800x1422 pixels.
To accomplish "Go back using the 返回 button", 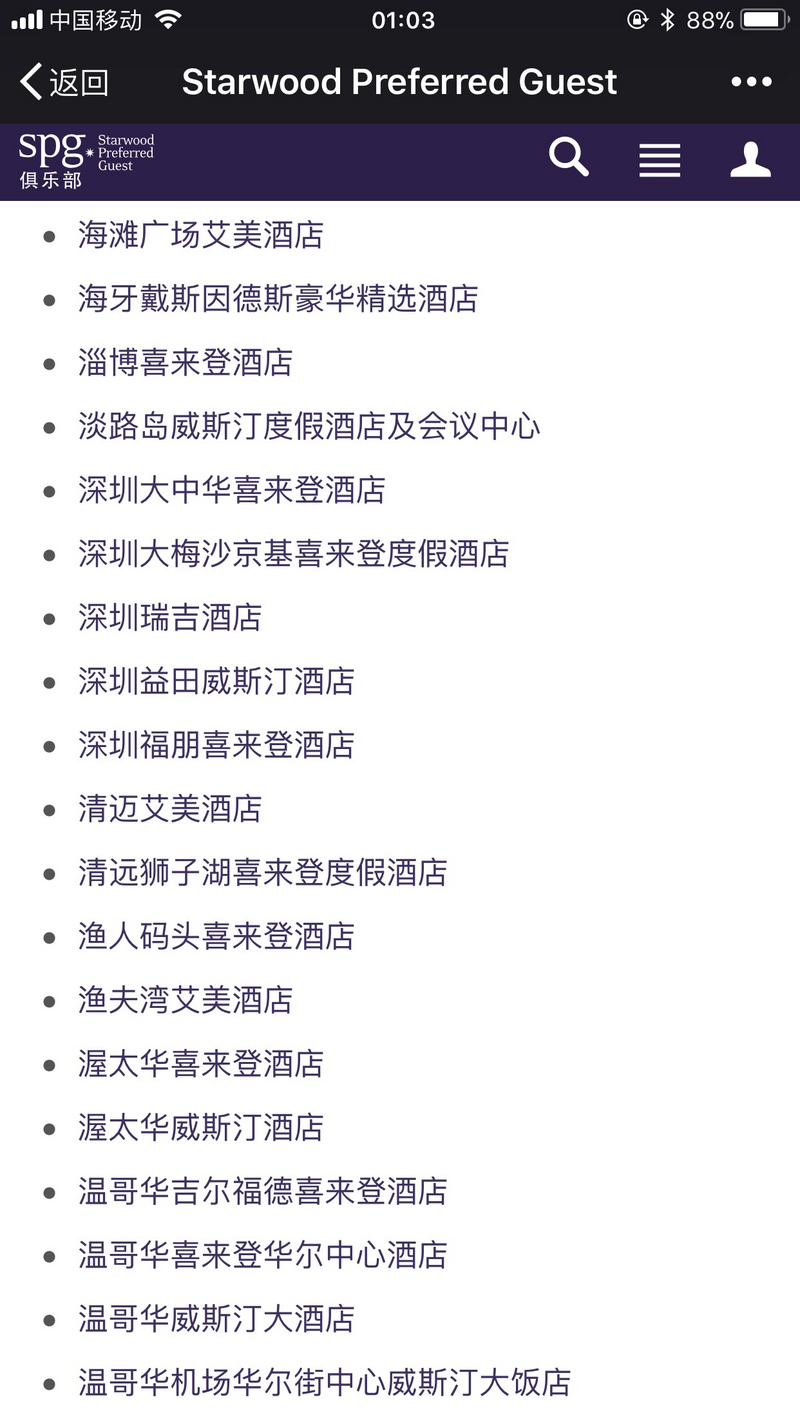I will pos(64,82).
